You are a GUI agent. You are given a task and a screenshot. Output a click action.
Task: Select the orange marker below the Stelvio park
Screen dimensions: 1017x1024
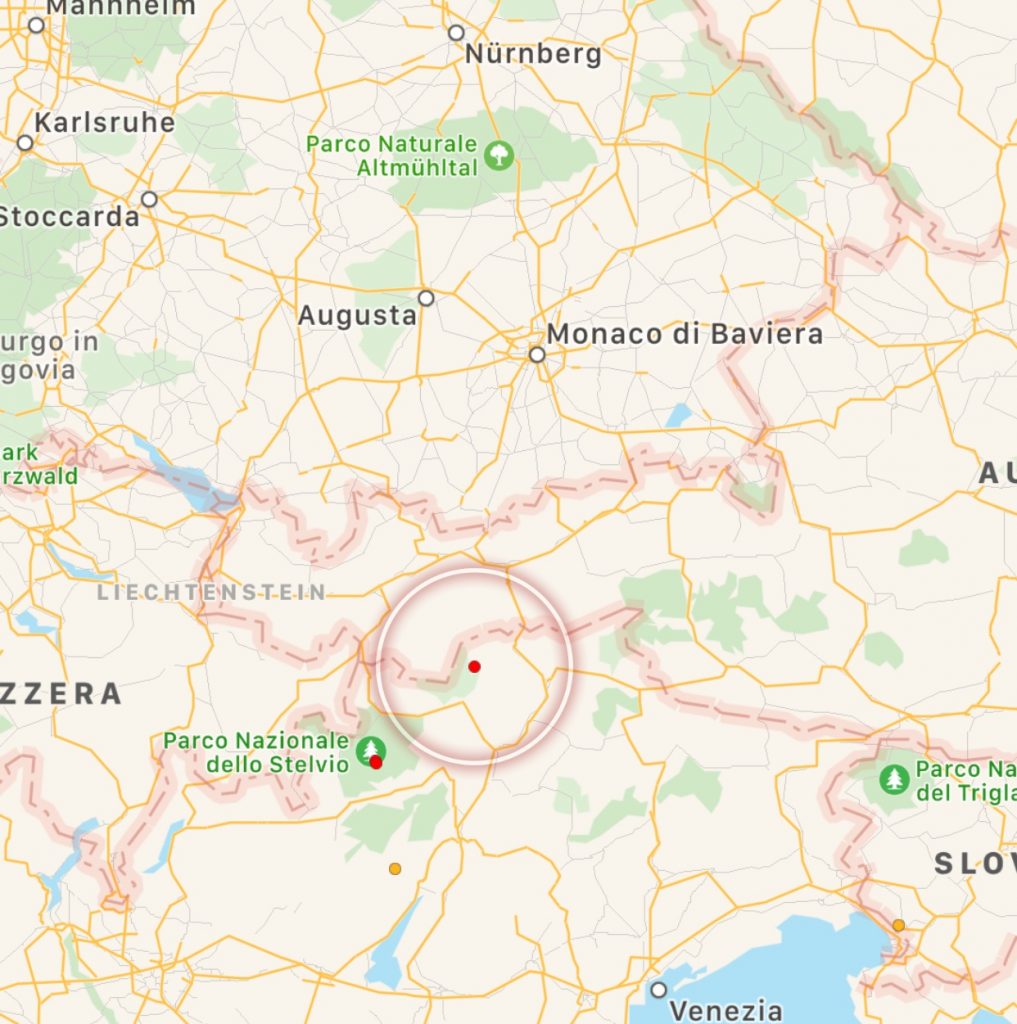click(395, 868)
